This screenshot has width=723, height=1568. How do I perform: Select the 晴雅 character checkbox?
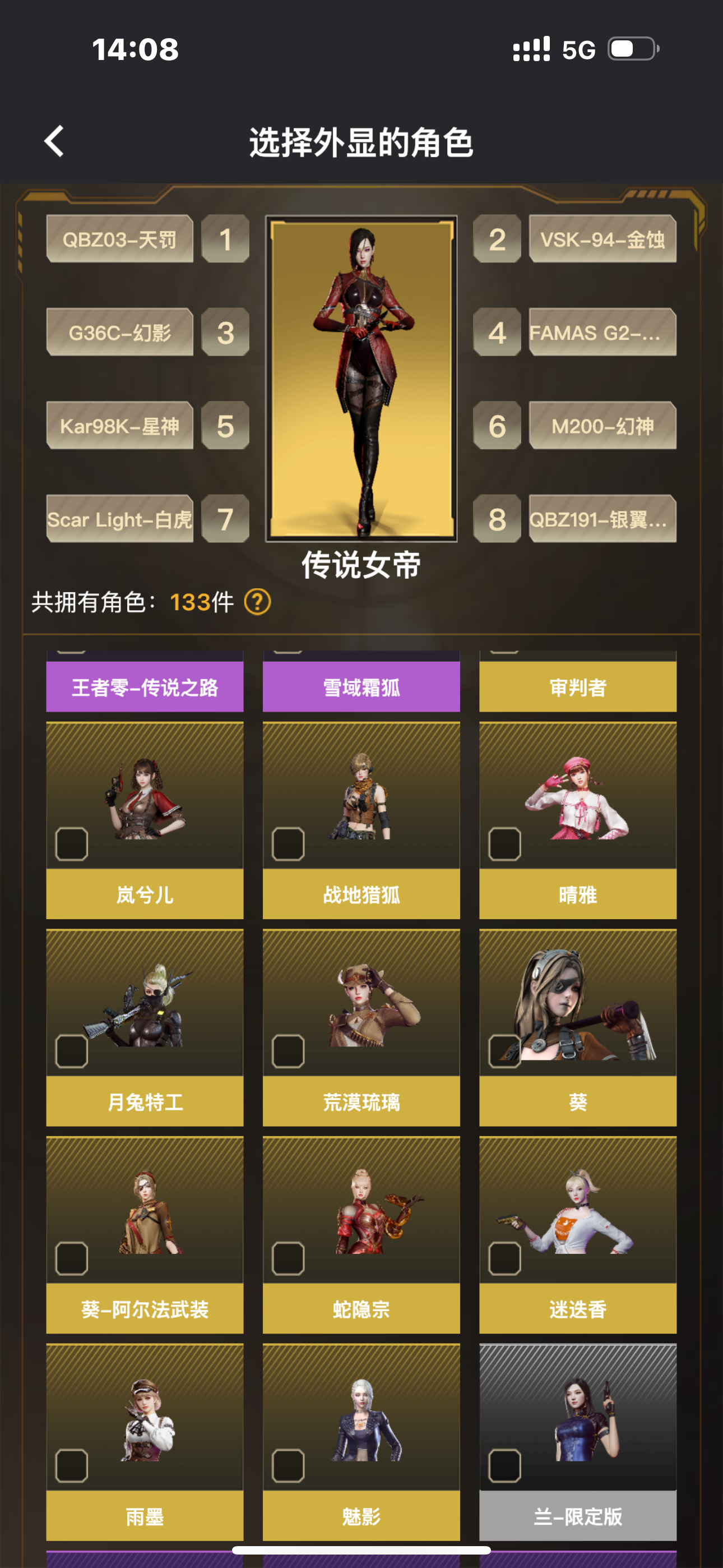pyautogui.click(x=505, y=843)
